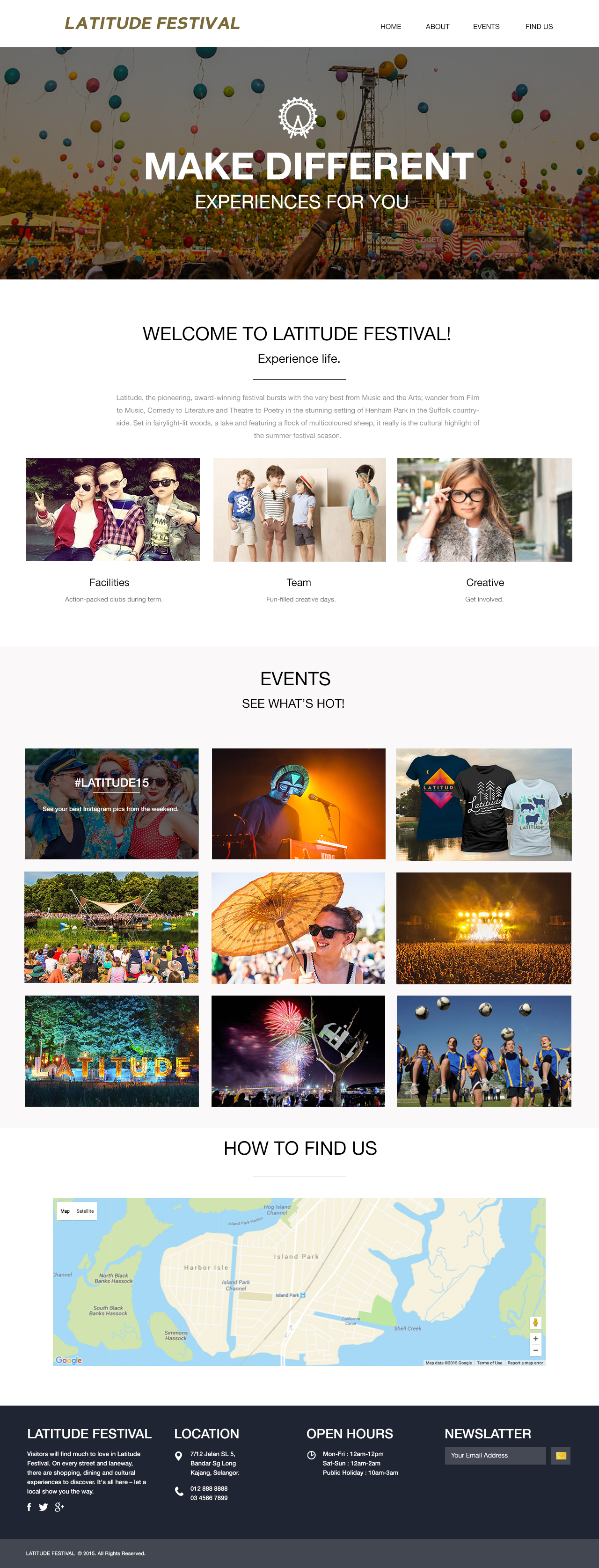Open the Latitude T-shirts event tile
599x1568 pixels.
point(483,804)
